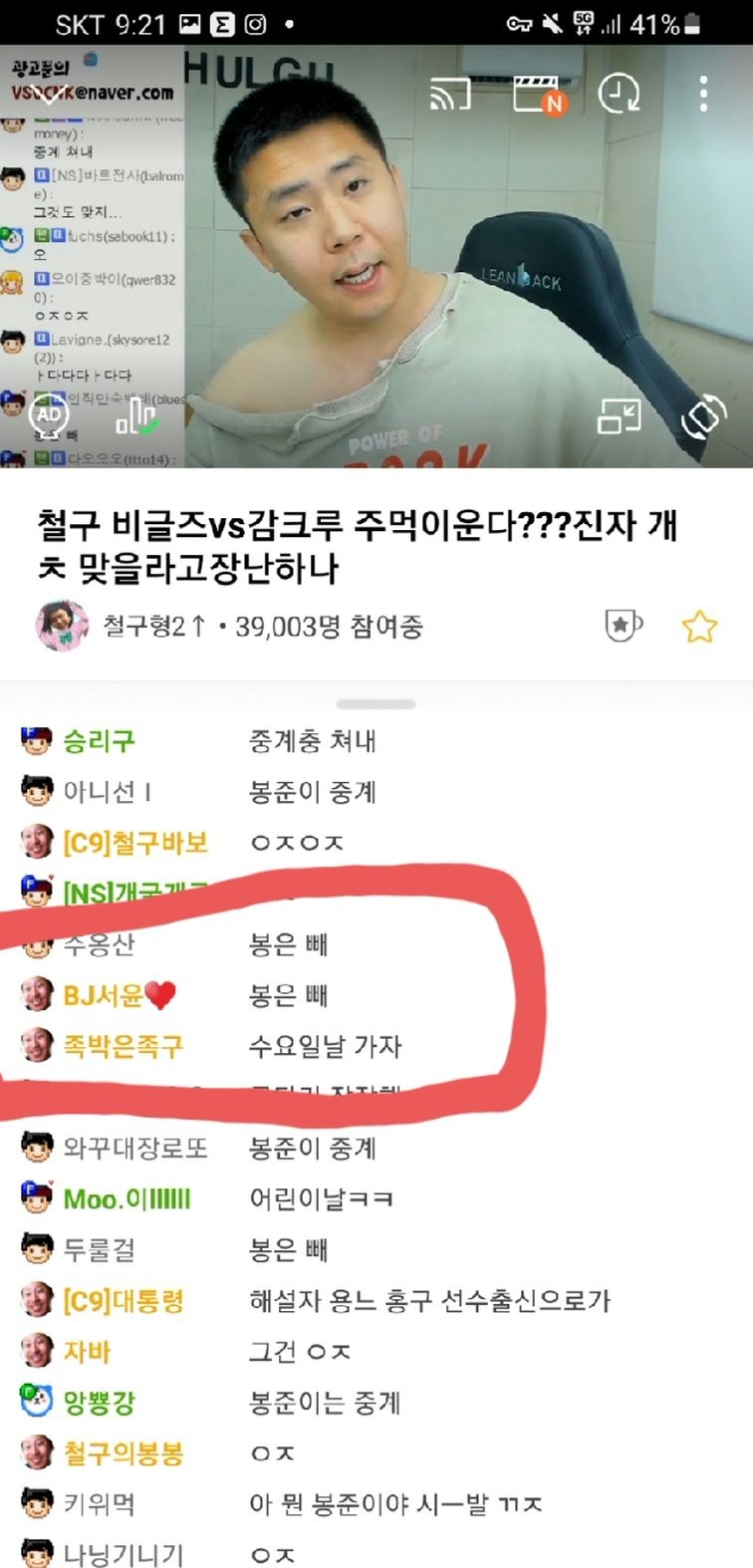Tap the subscription badge icon beside the star
The height and width of the screenshot is (1568, 753).
click(624, 627)
